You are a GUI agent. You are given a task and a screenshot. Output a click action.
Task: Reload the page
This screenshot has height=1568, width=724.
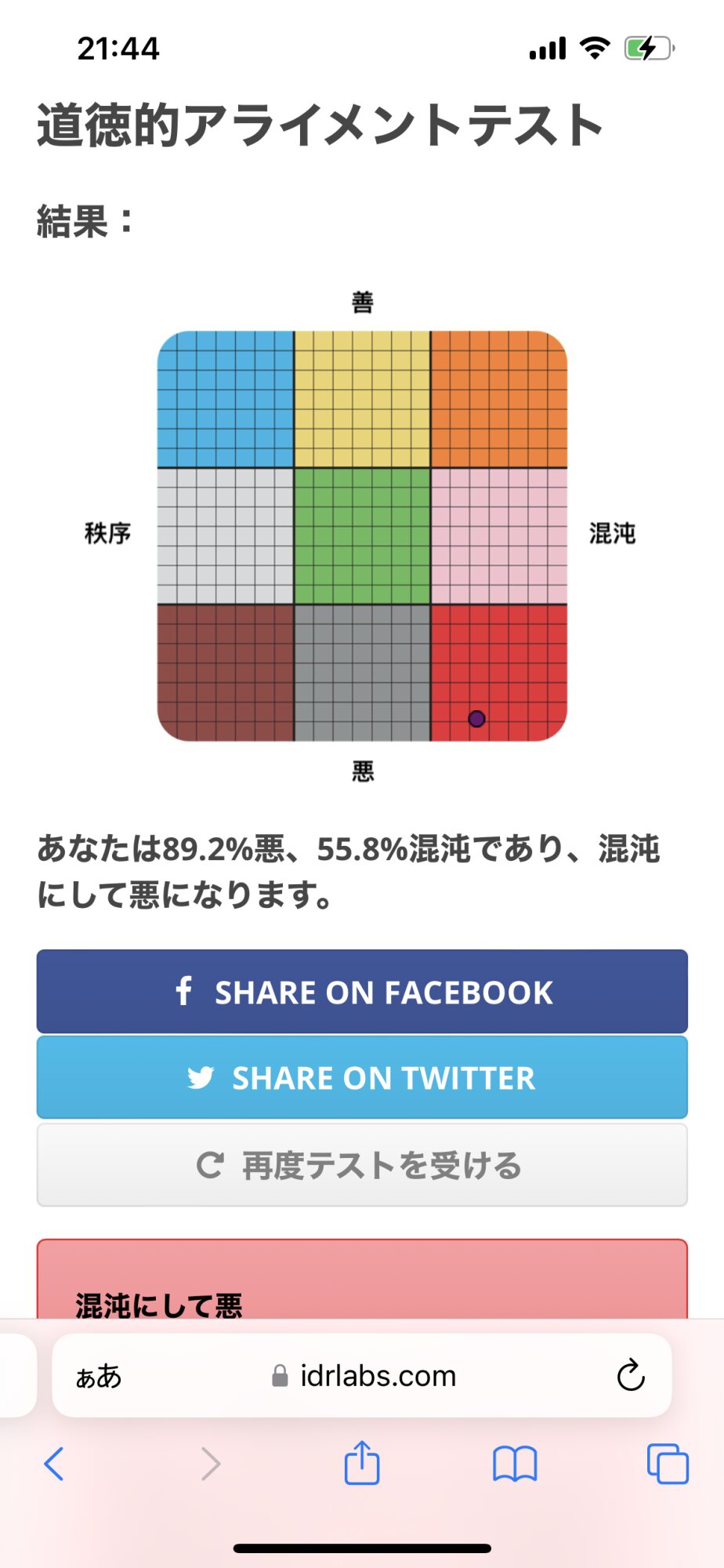(630, 1375)
